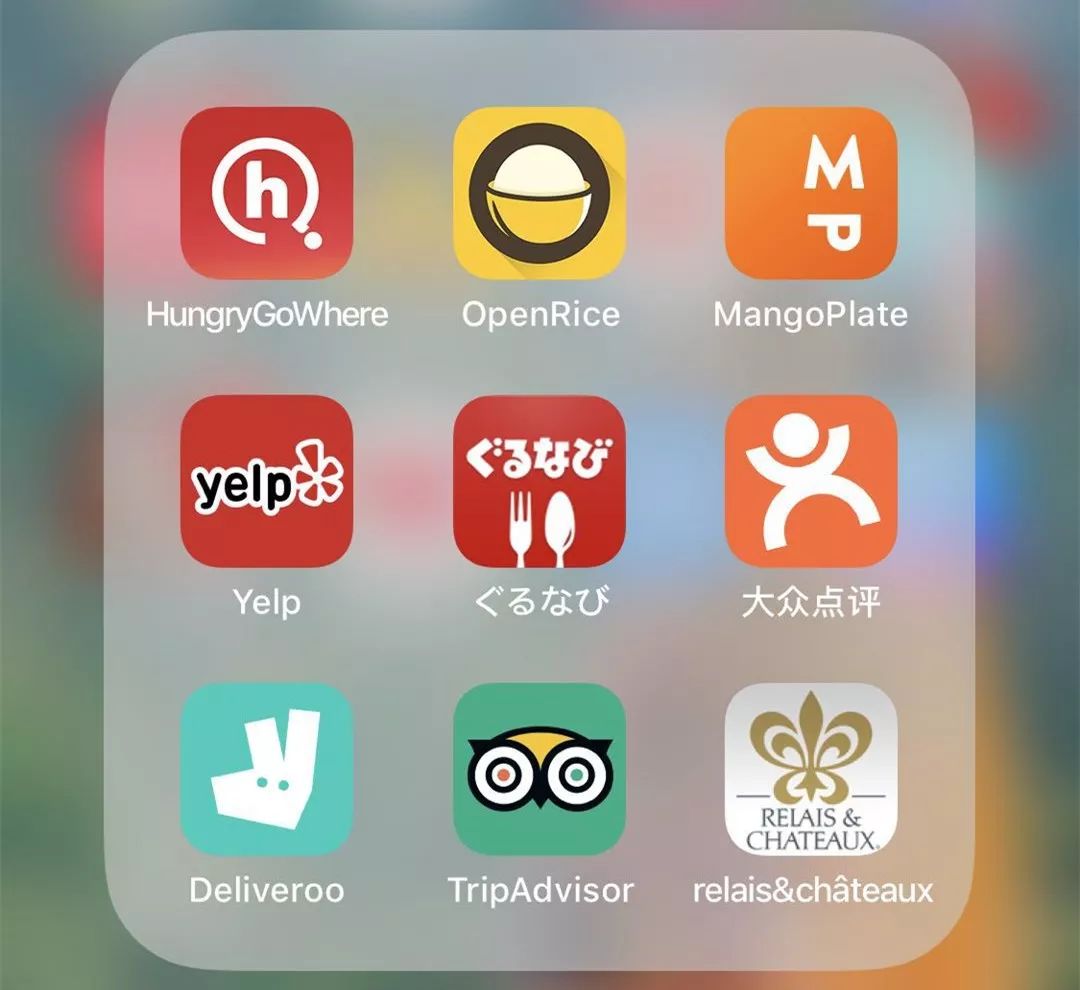Viewport: 1080px width, 990px height.
Task: Open the relais&châteaux app
Action: (811, 769)
